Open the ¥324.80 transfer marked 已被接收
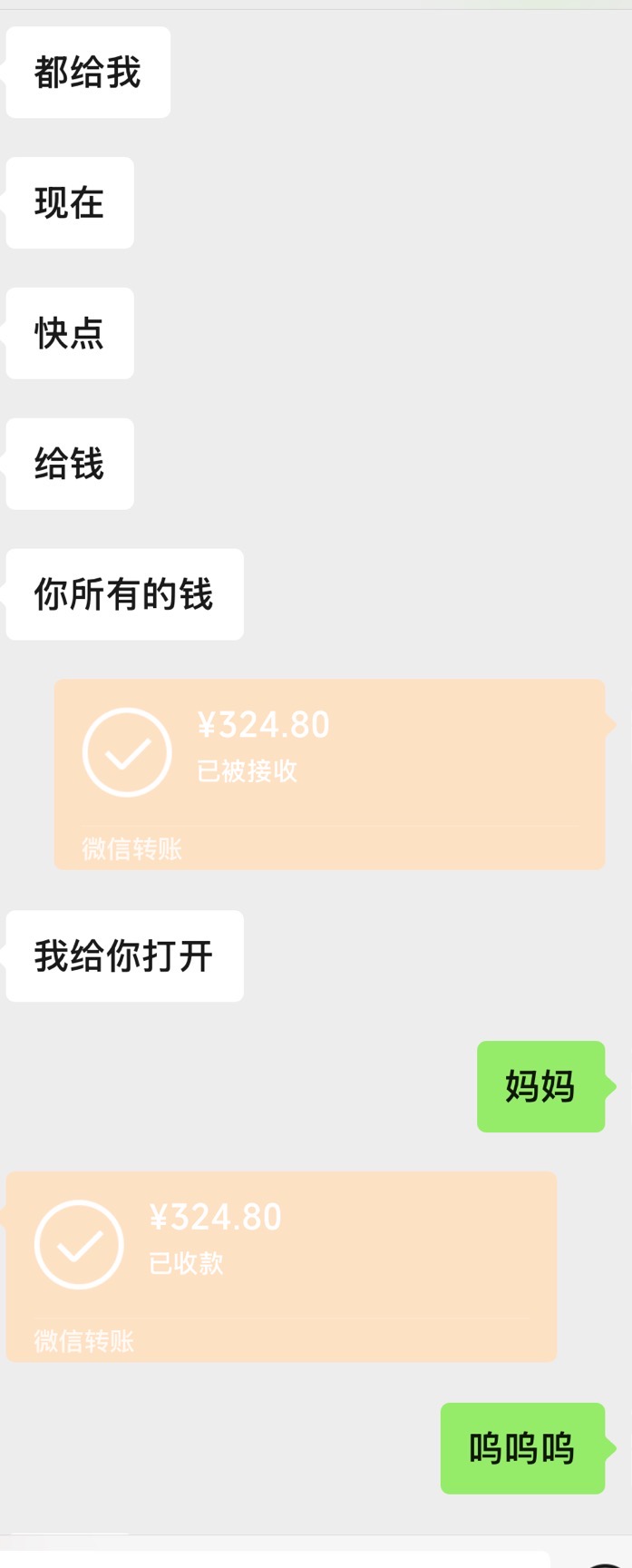The height and width of the screenshot is (1568, 632). point(329,773)
